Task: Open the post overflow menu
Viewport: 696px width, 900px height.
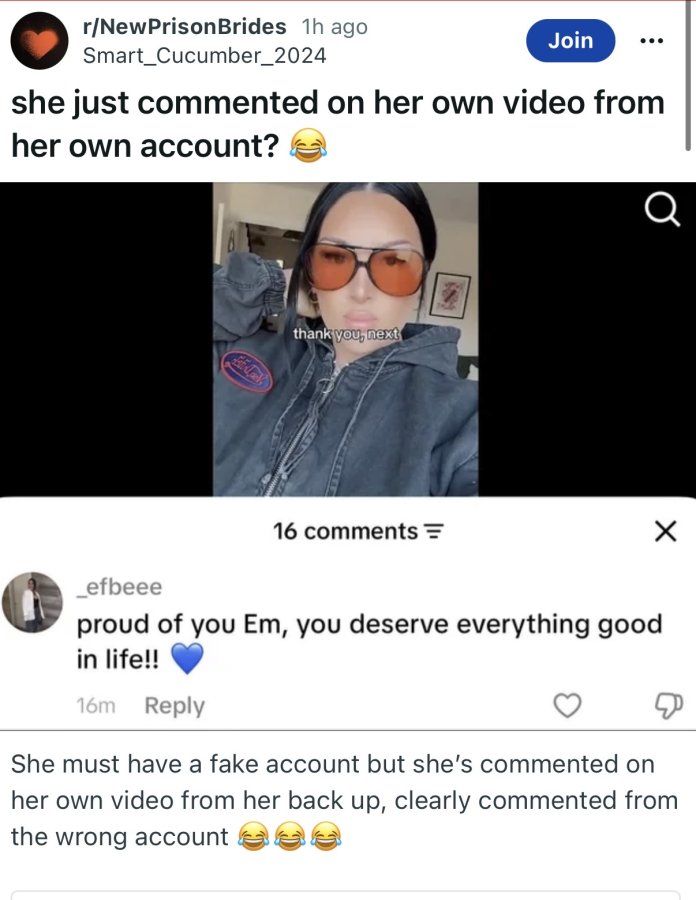Action: [652, 41]
